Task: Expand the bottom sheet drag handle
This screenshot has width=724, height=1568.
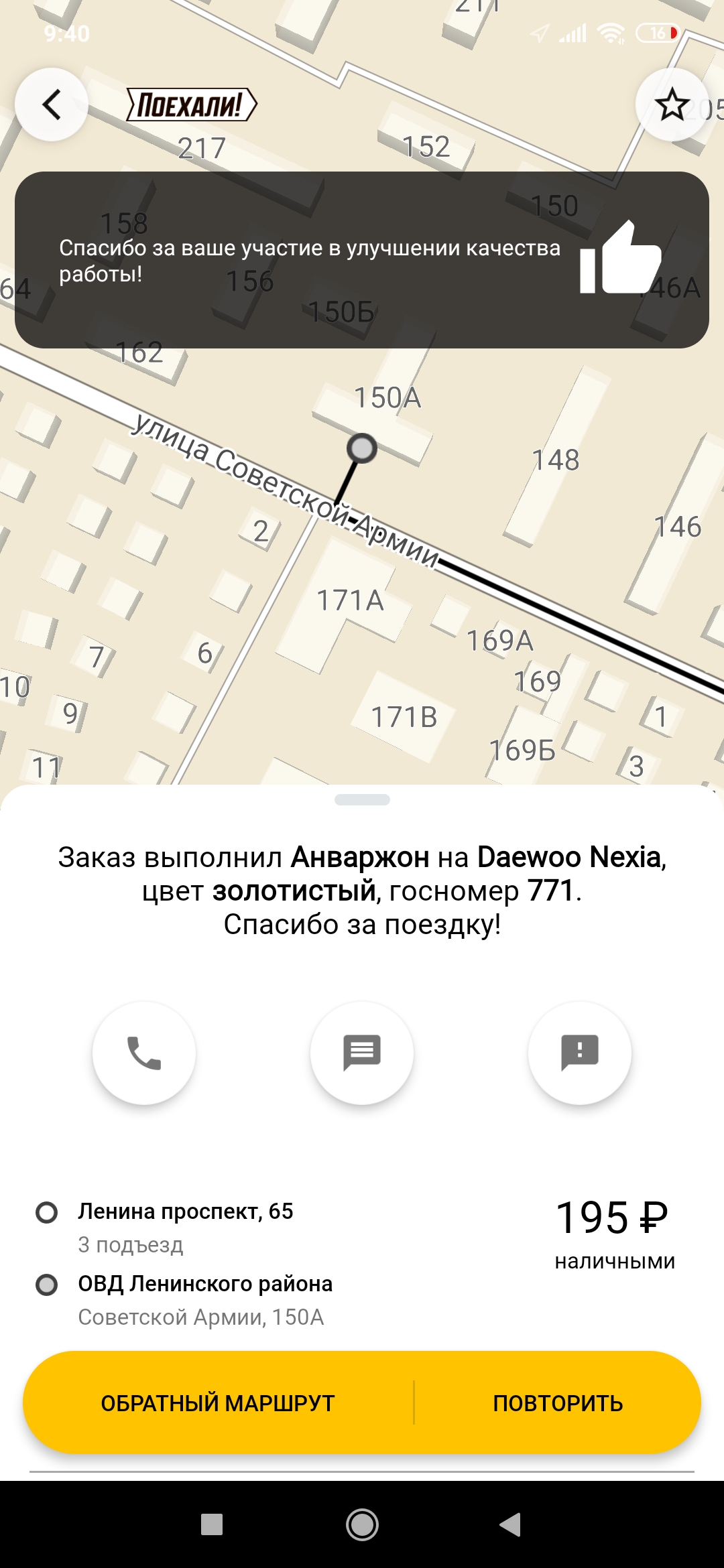Action: click(362, 799)
